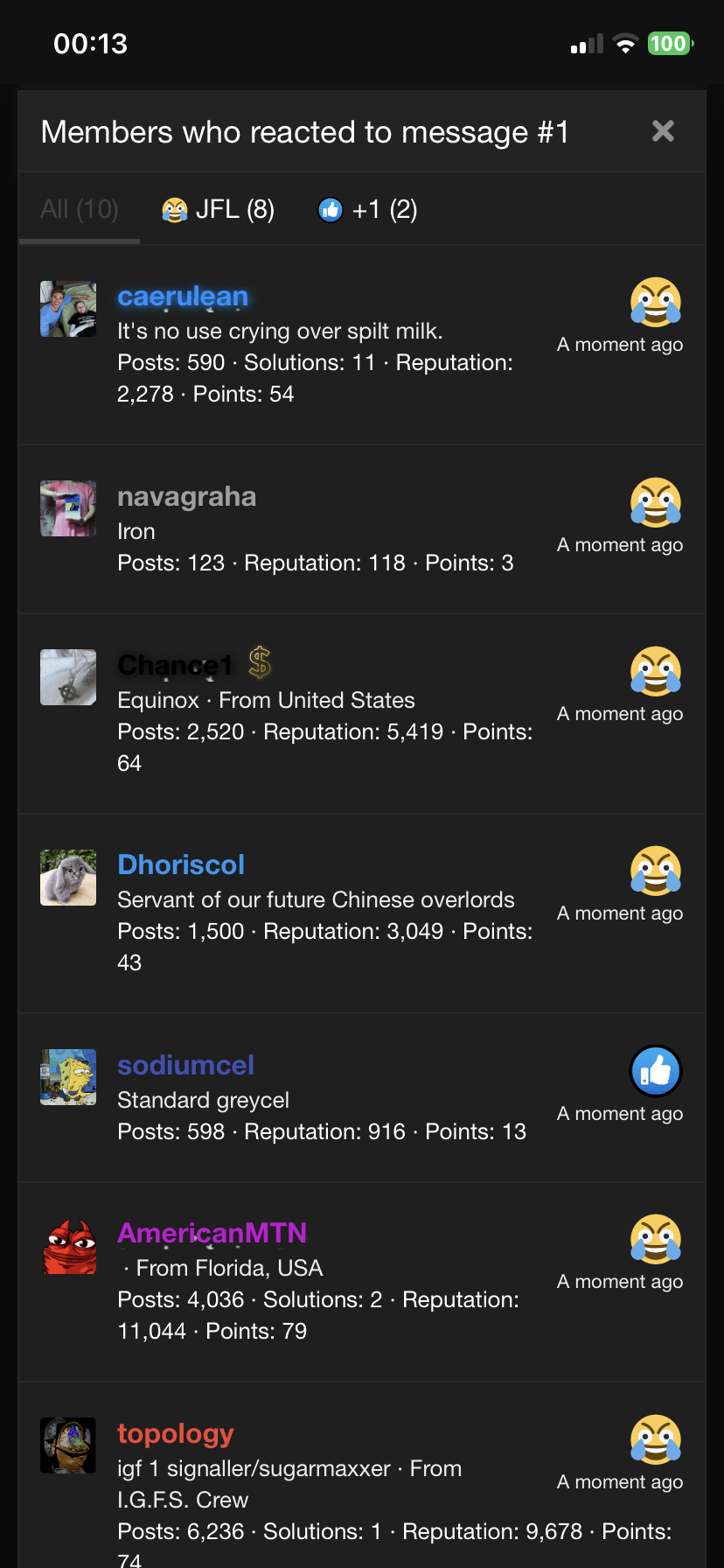View AmericanMTN's profile
Screen dimensions: 724x1568
[x=212, y=1234]
